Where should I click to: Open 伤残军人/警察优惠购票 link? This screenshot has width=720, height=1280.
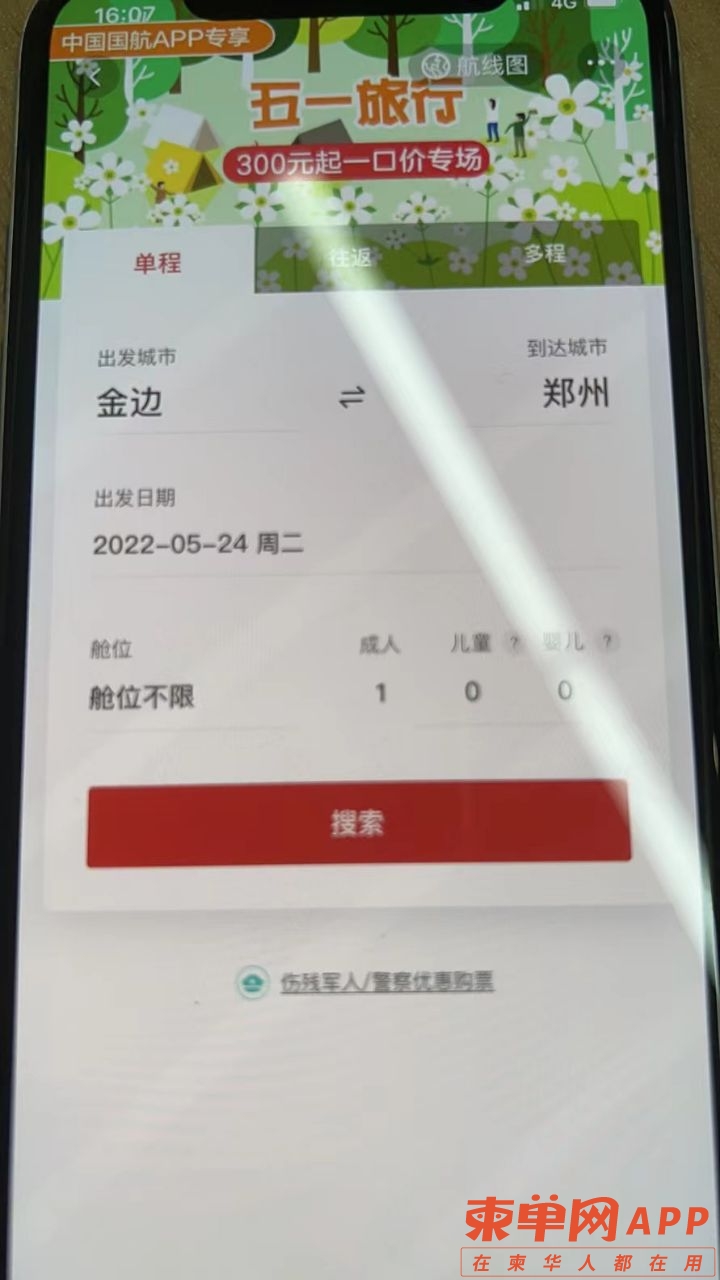(x=386, y=983)
